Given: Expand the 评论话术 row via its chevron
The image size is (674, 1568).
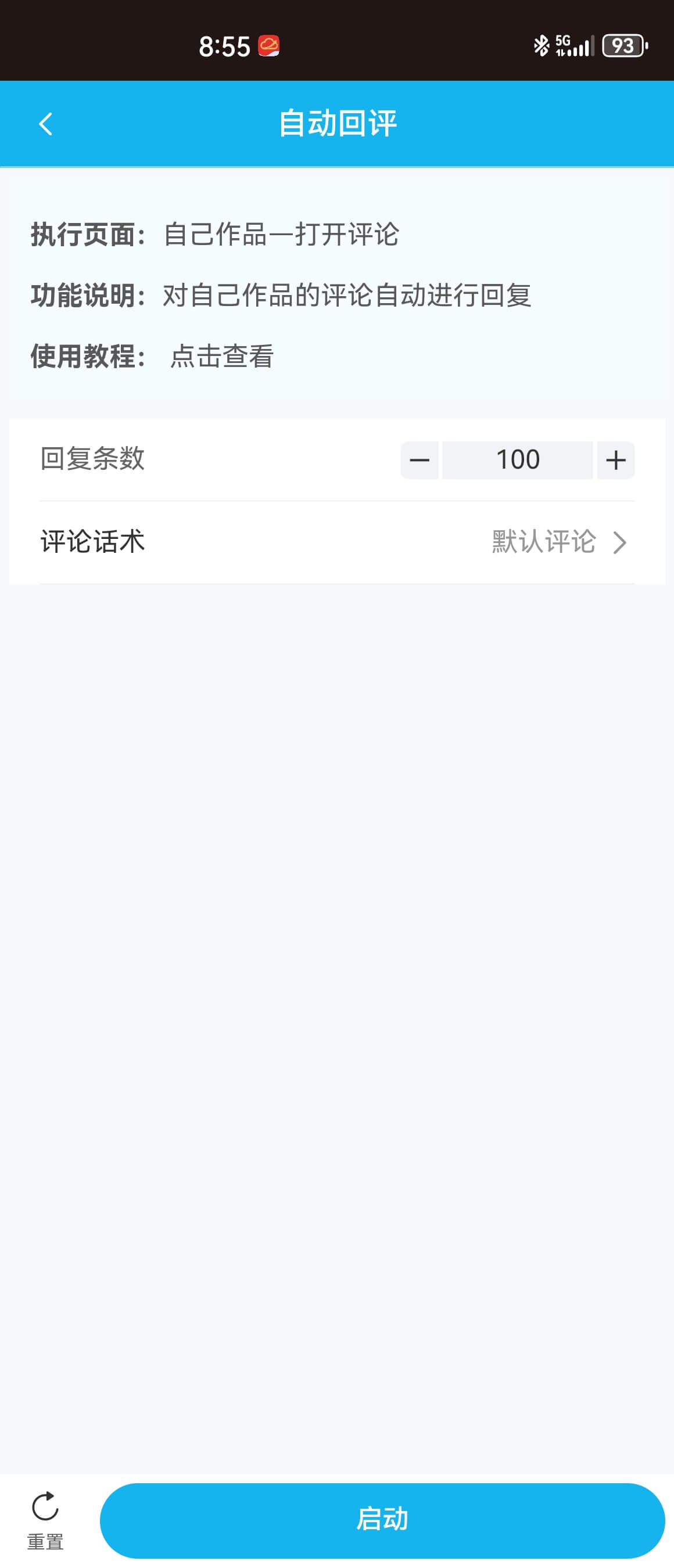Looking at the screenshot, I should (621, 541).
